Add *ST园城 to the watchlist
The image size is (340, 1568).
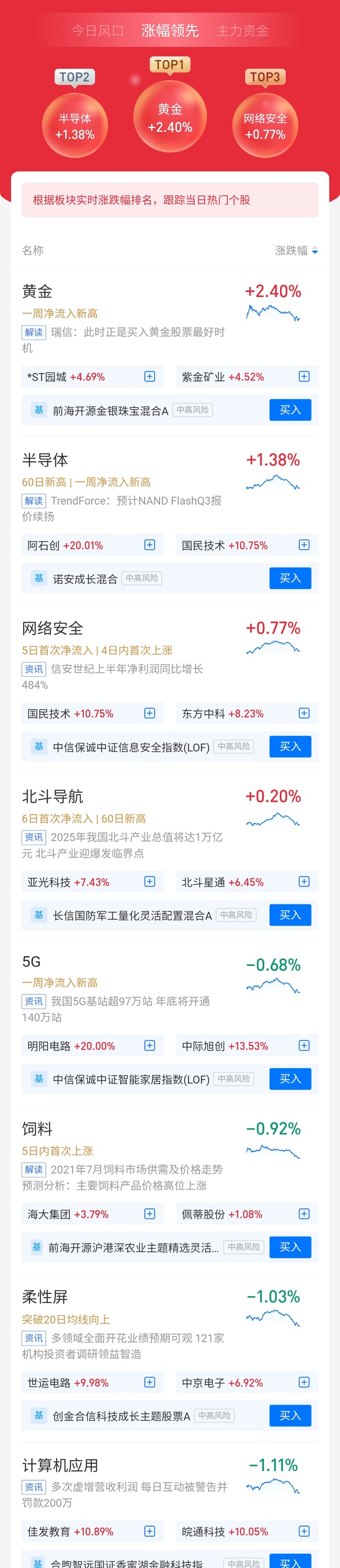tap(149, 377)
